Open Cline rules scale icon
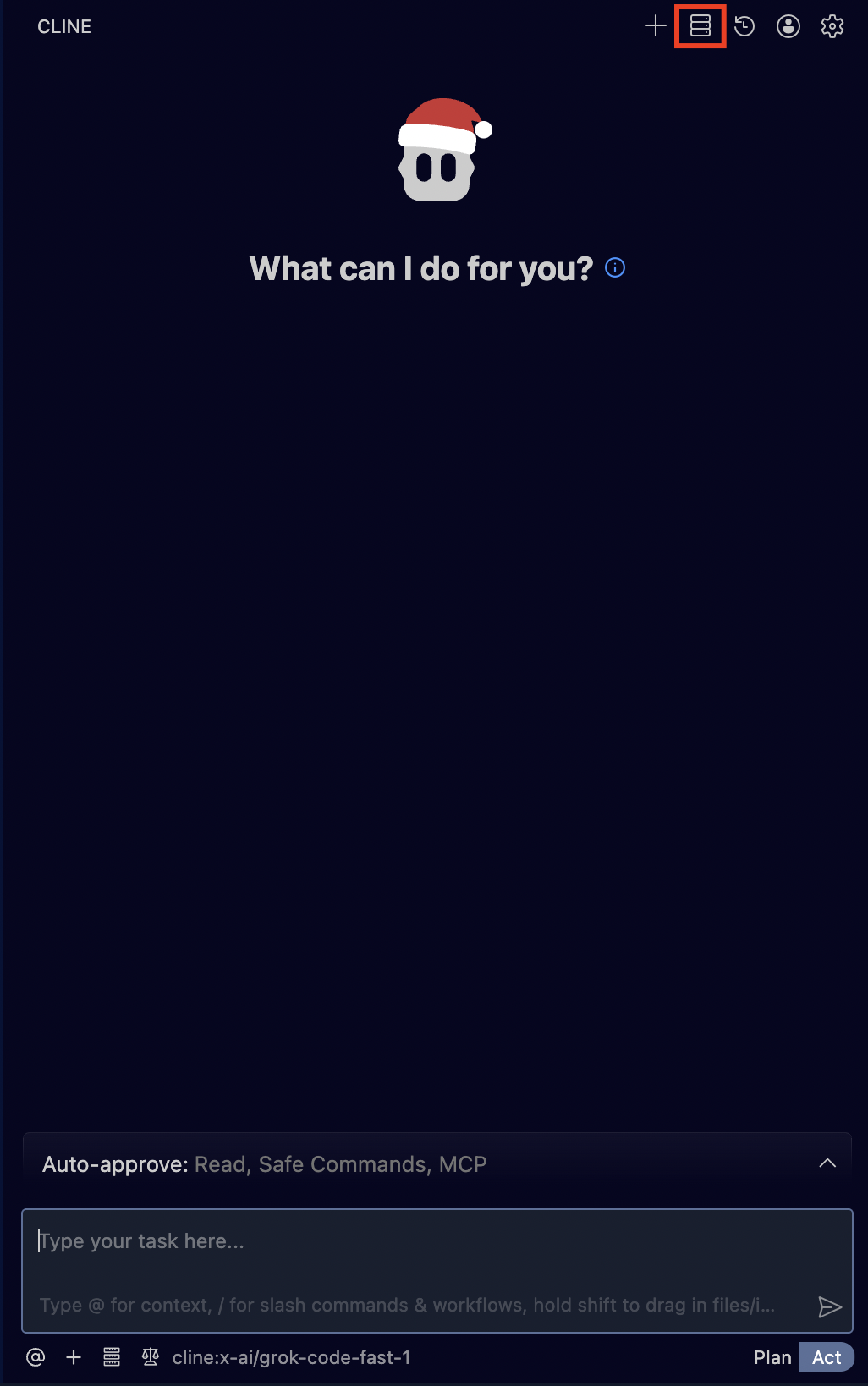The image size is (868, 1386). pos(151,1357)
